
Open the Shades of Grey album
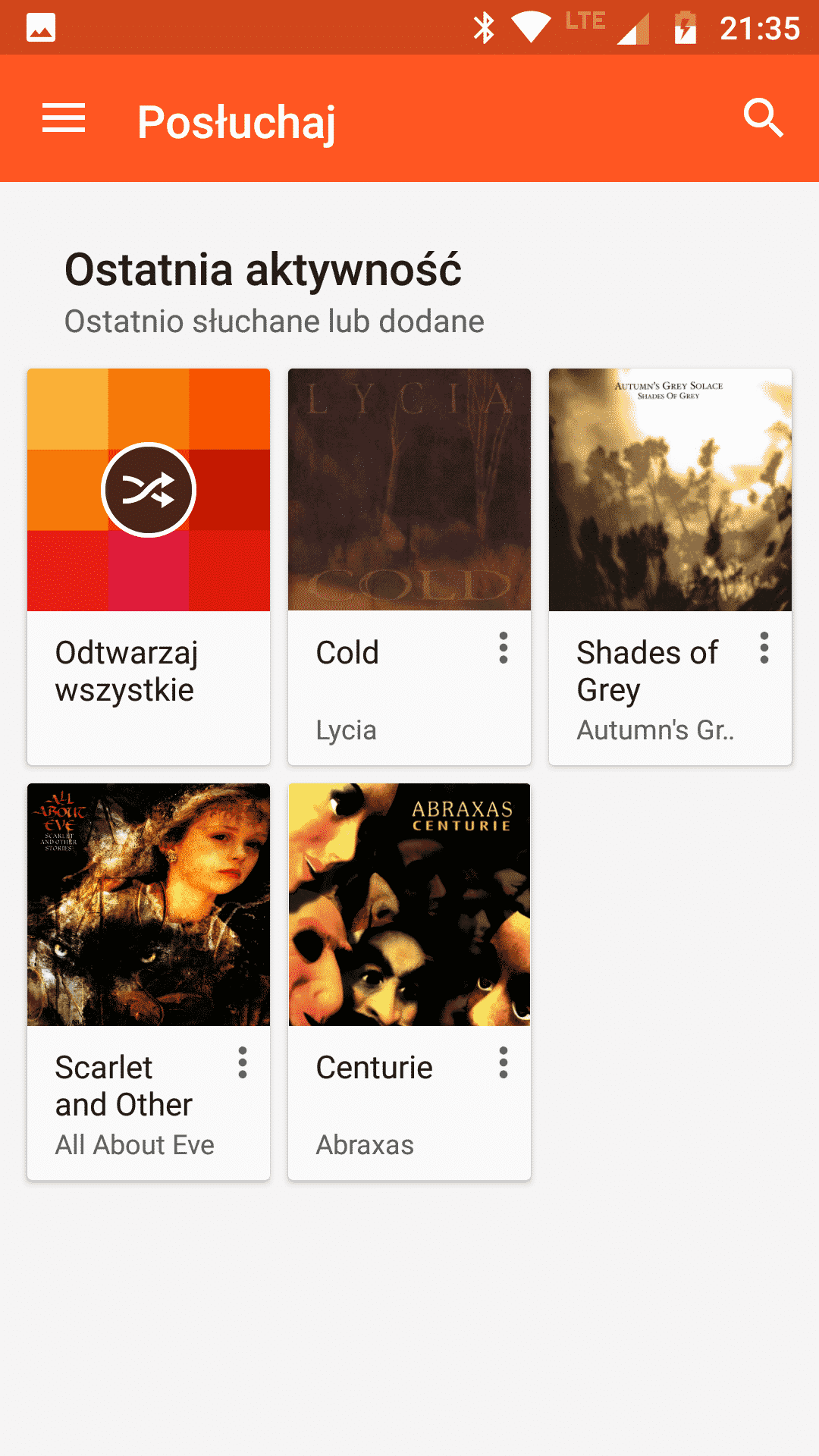pyautogui.click(x=670, y=490)
